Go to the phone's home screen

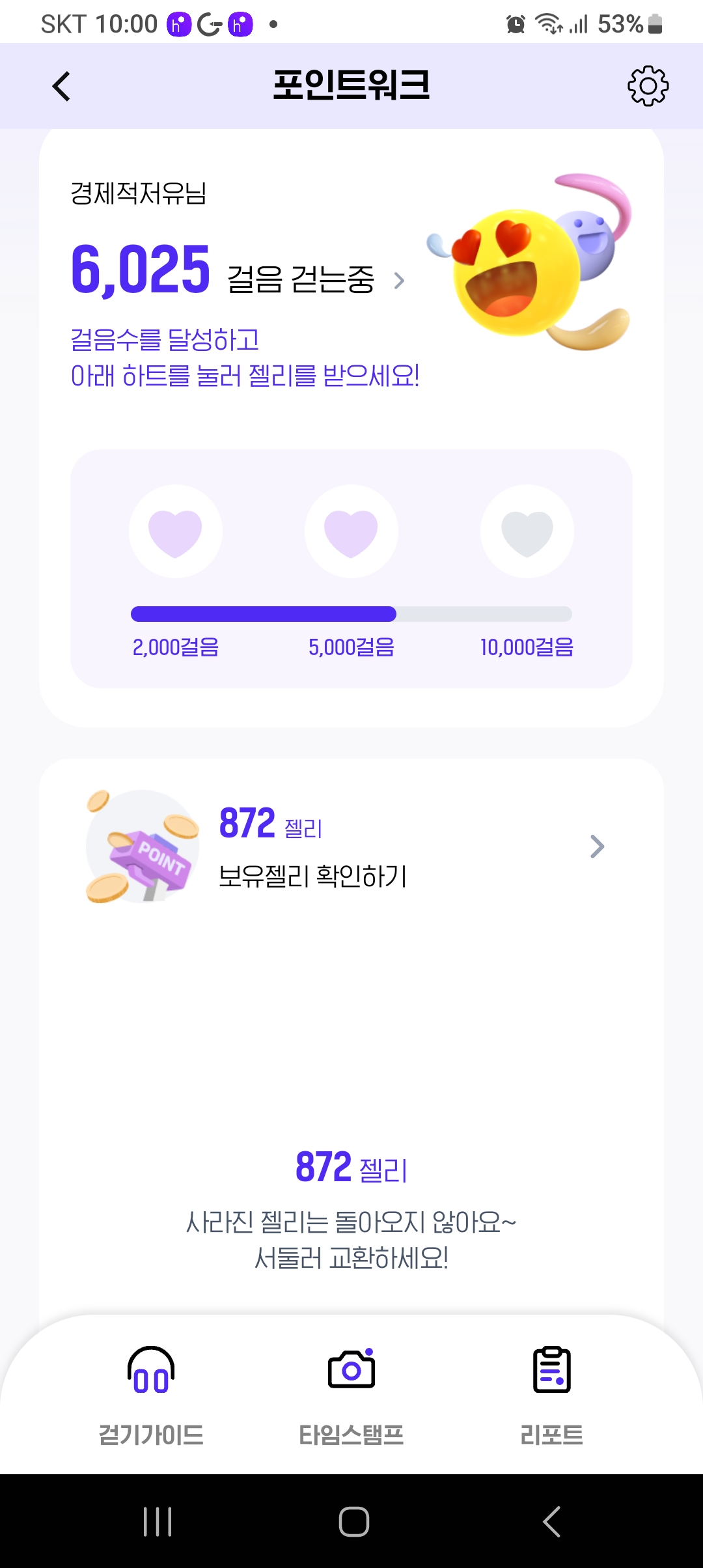tap(354, 1522)
